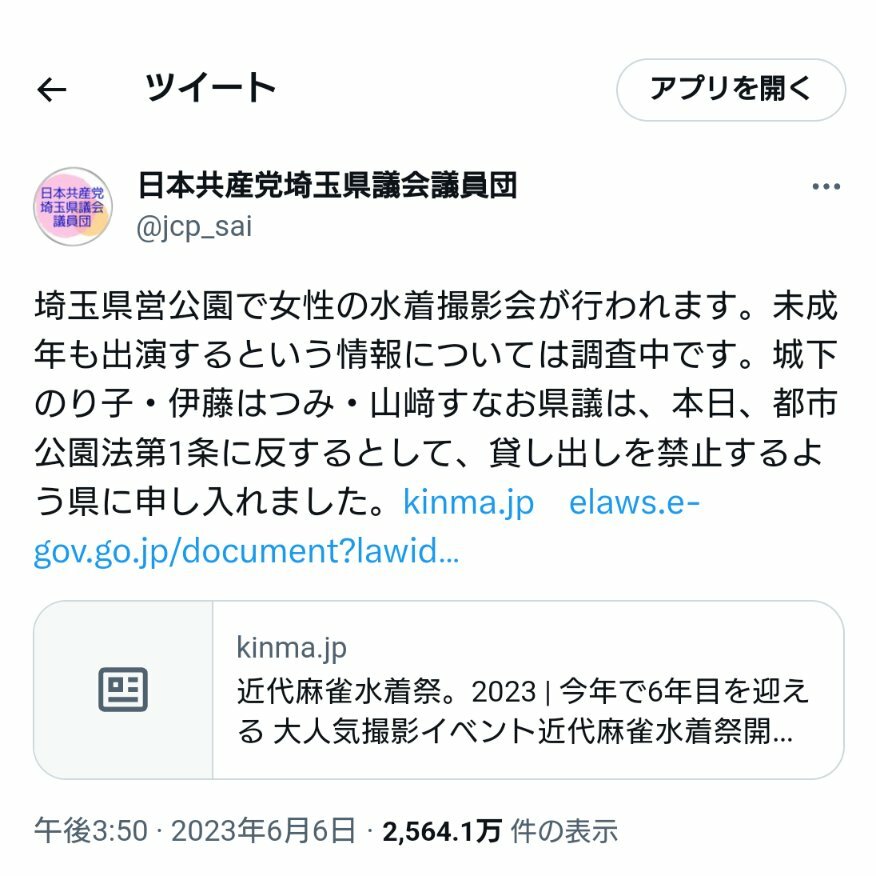Viewport: 876px width, 876px height.
Task: Follow the kinma.jp link in the tweet
Action: coord(469,502)
